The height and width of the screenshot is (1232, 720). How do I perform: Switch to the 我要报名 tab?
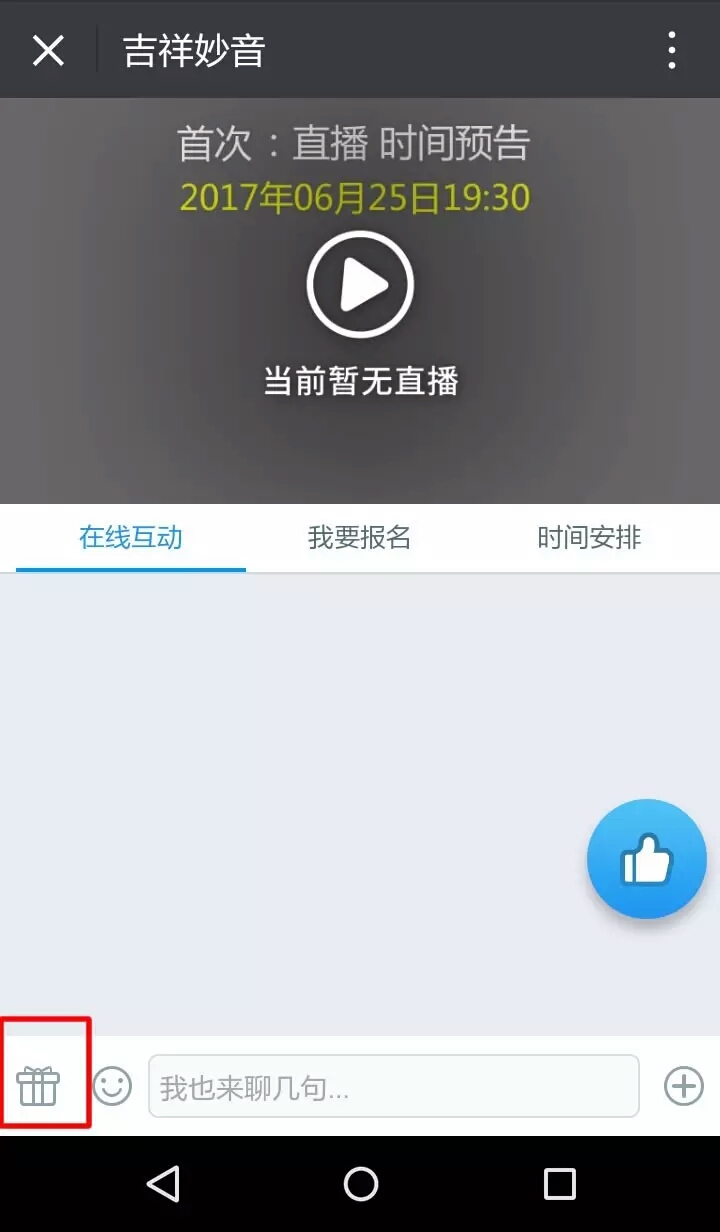[x=359, y=538]
